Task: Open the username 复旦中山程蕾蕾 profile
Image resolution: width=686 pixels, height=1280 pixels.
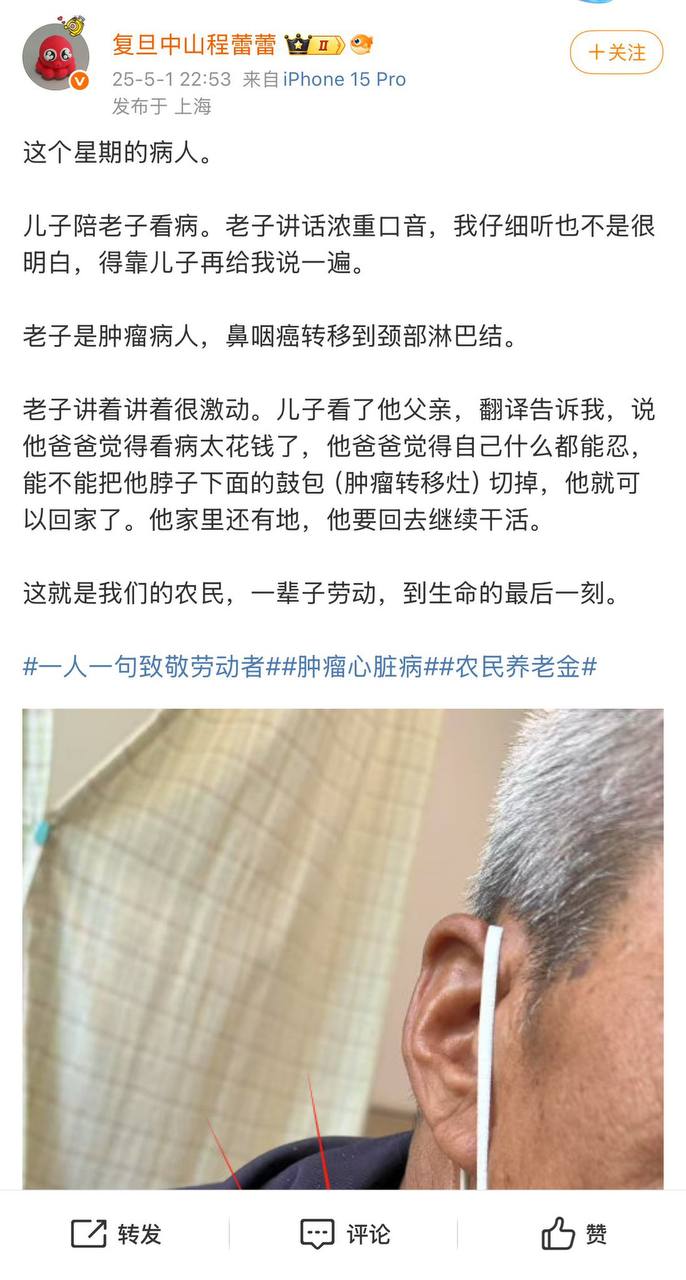Action: (x=194, y=45)
